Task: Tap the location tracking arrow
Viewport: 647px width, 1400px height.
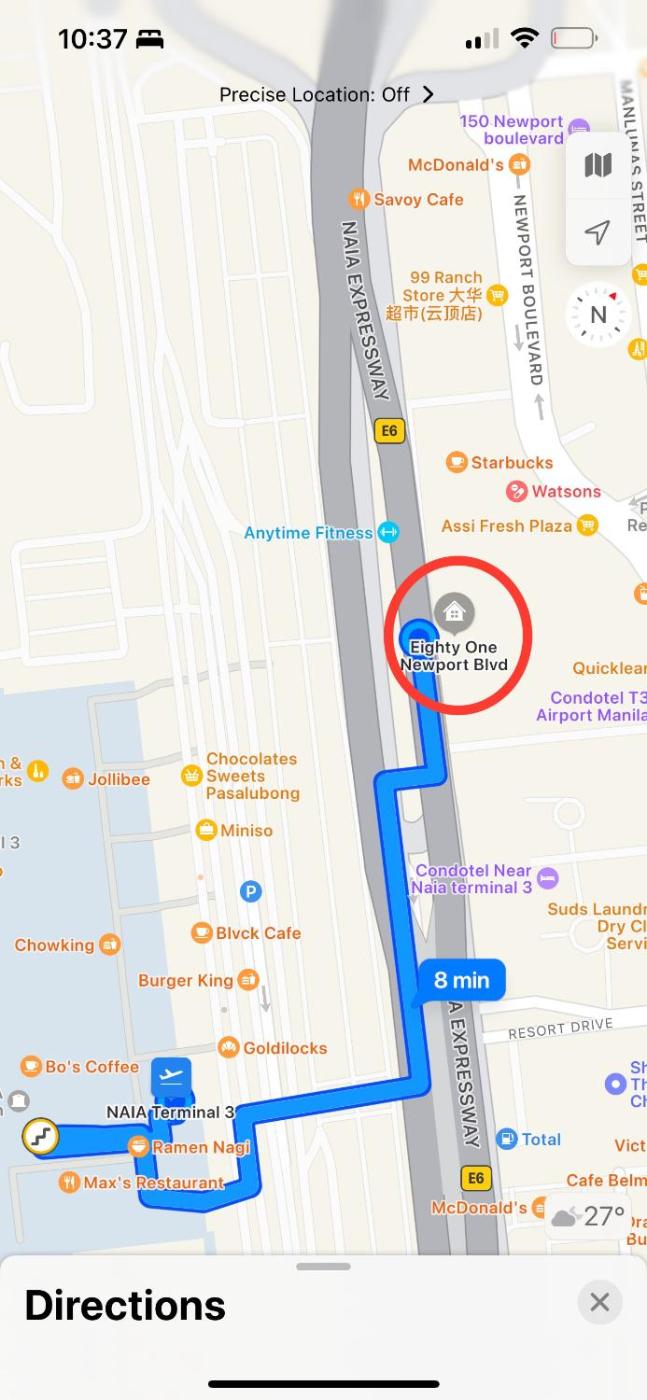Action: [x=597, y=233]
